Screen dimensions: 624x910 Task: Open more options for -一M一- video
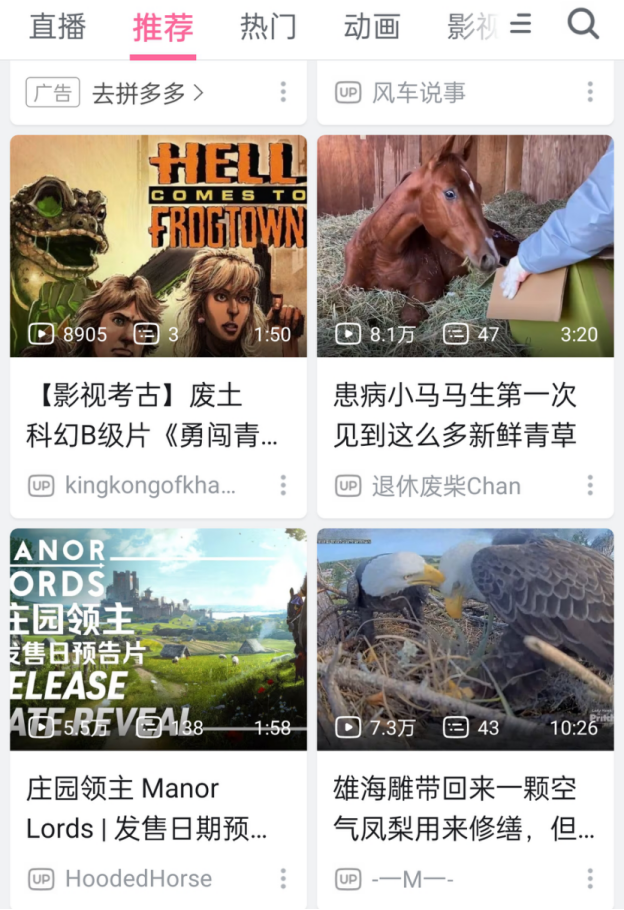pyautogui.click(x=590, y=879)
